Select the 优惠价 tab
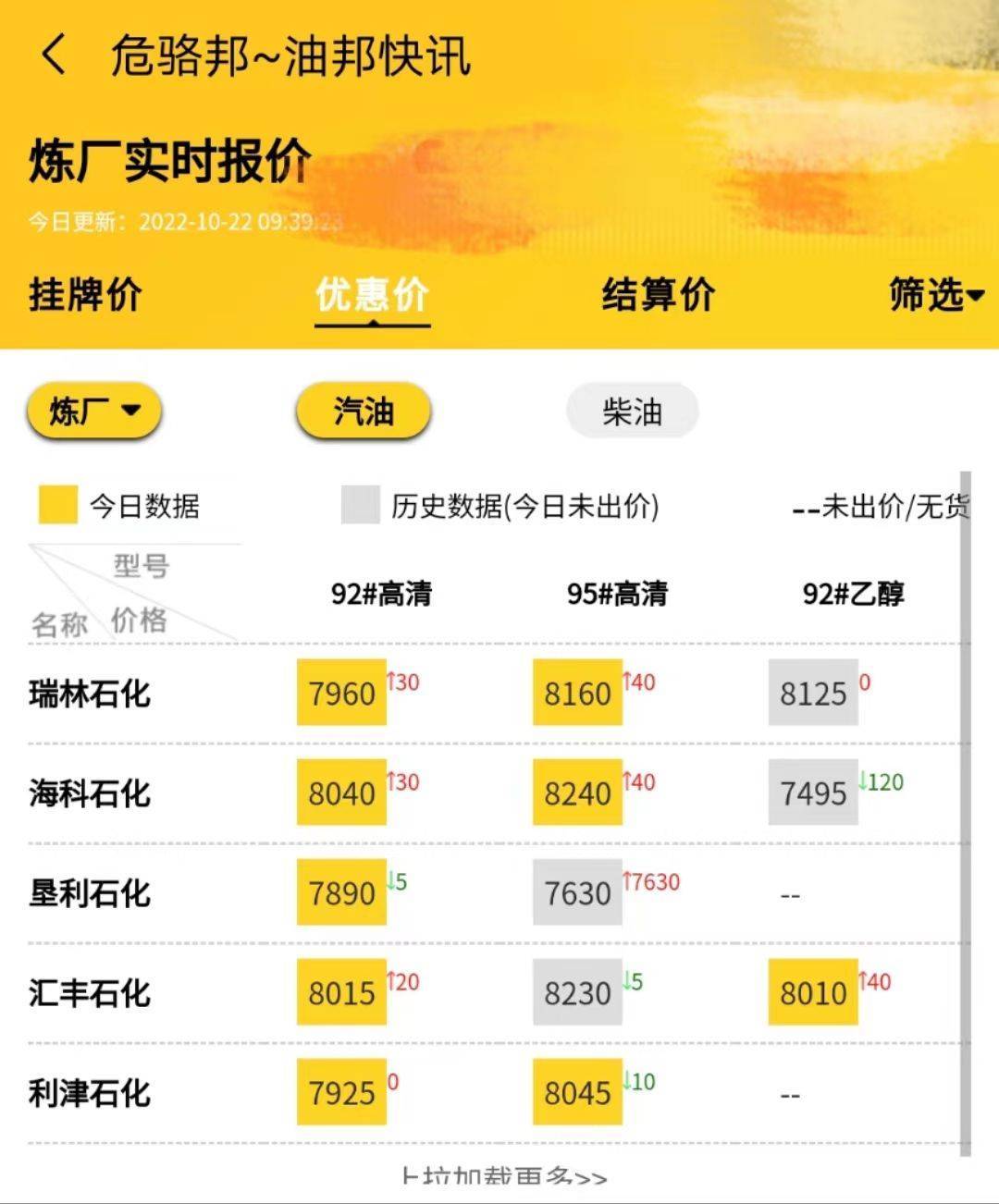This screenshot has width=999, height=1204. pyautogui.click(x=372, y=296)
